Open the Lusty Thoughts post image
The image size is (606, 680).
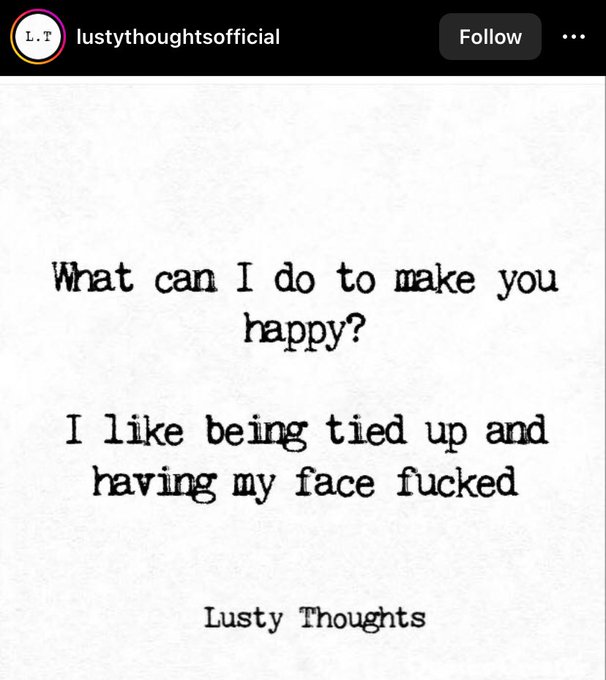(x=303, y=378)
